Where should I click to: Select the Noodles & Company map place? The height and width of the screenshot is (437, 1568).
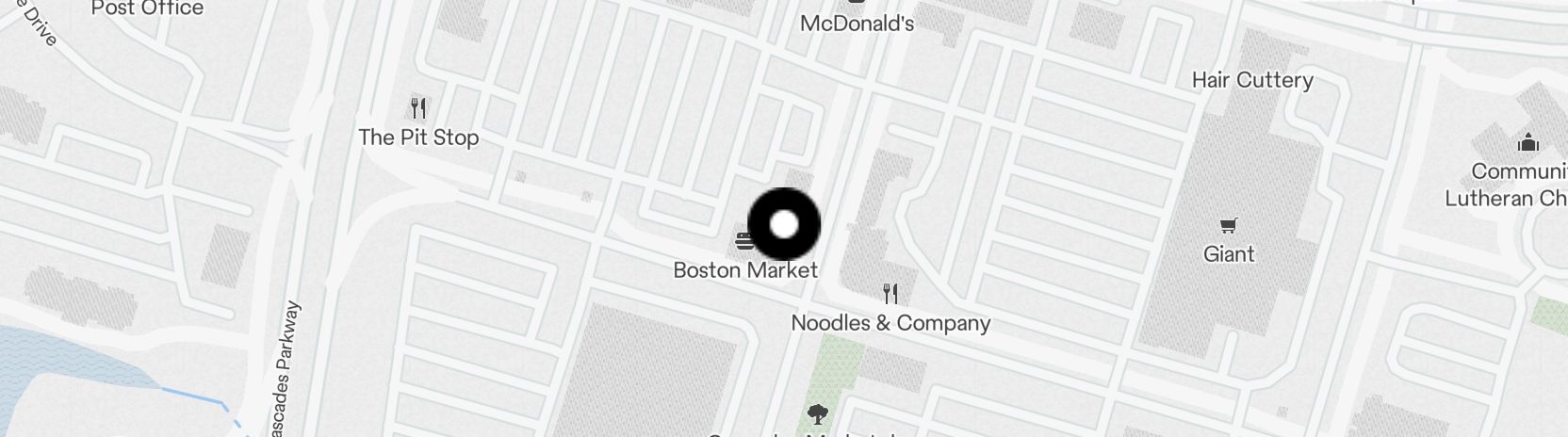pos(890,322)
